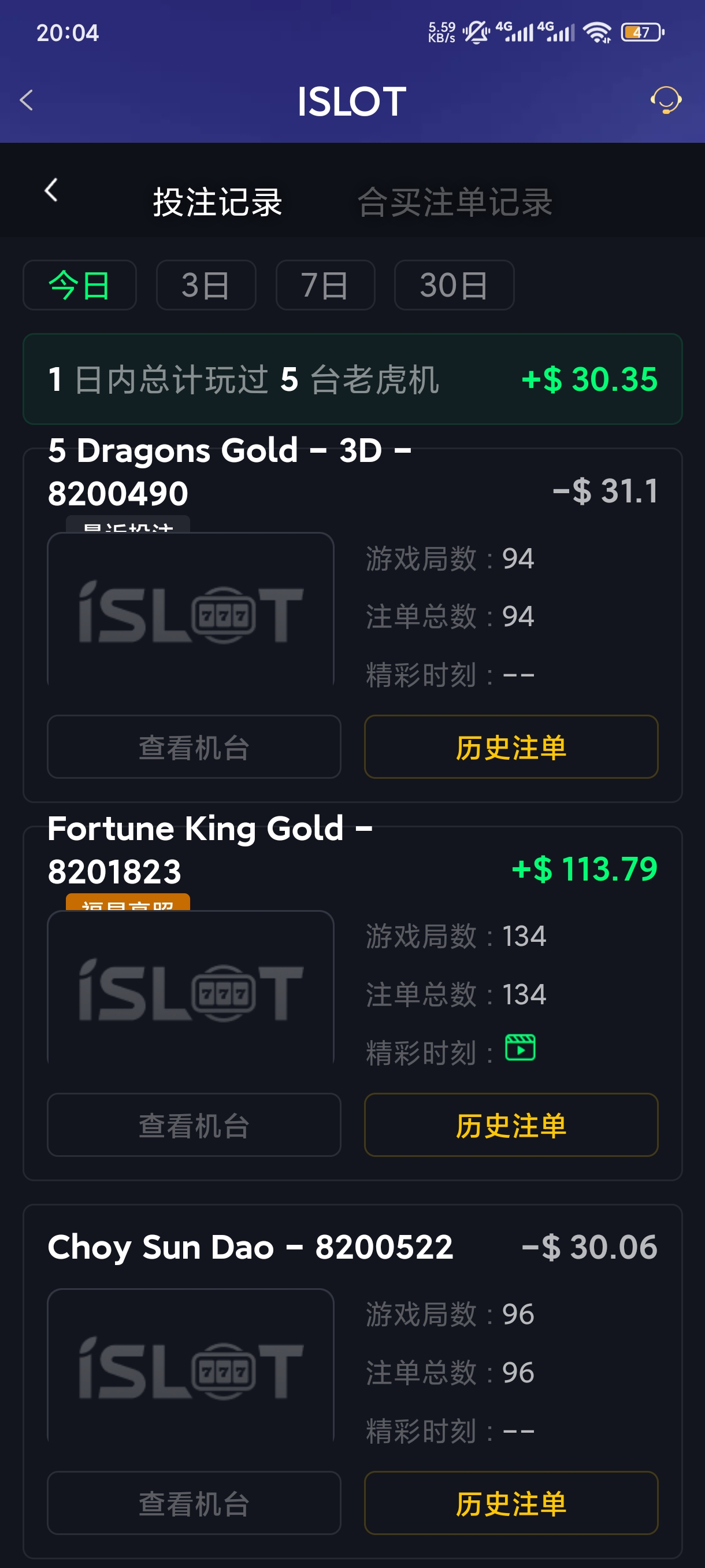705x1568 pixels.
Task: Open 历史注单 for Choy Sun Dao
Action: coord(511,1503)
